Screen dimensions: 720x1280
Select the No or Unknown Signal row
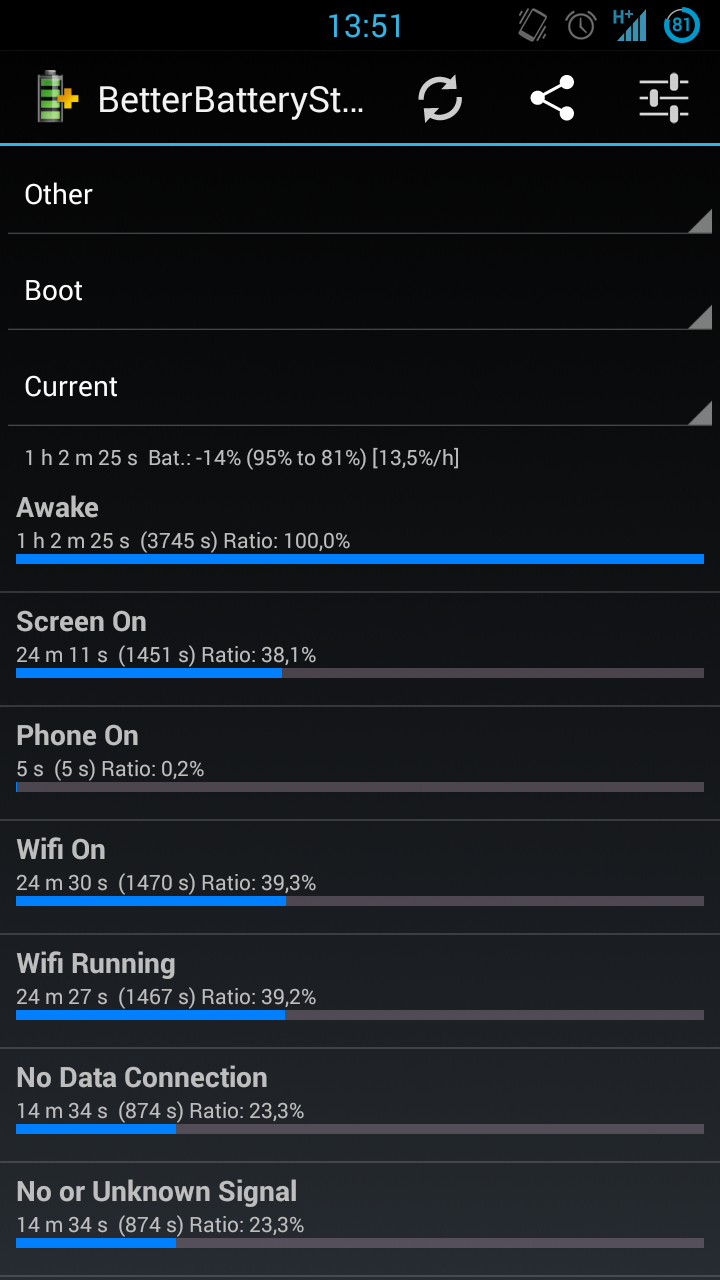(x=360, y=1219)
